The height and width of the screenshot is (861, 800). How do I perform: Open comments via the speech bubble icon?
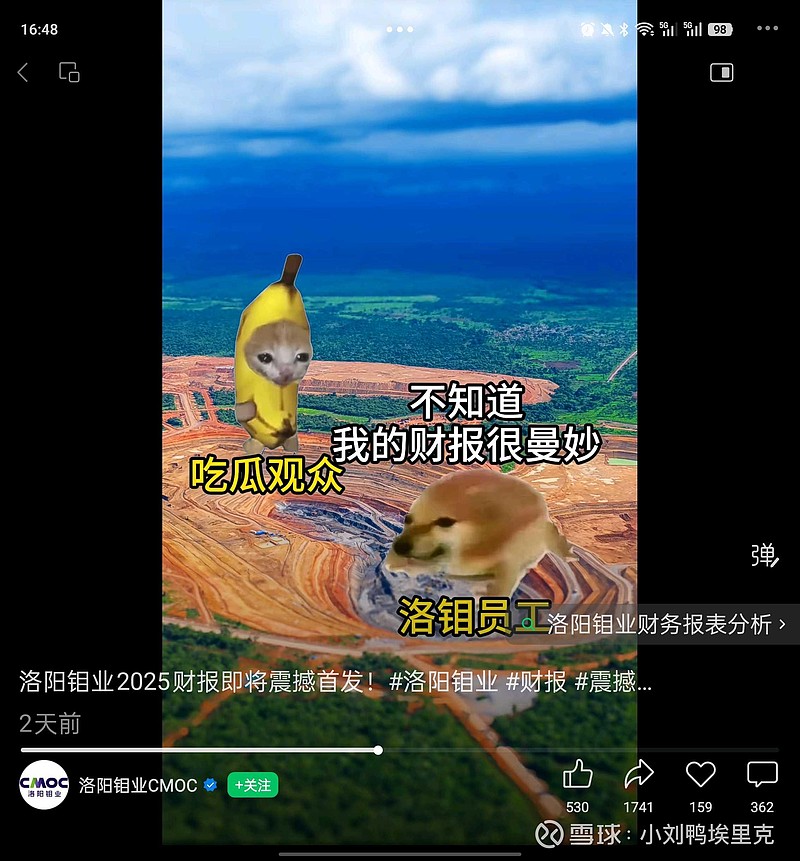(762, 776)
